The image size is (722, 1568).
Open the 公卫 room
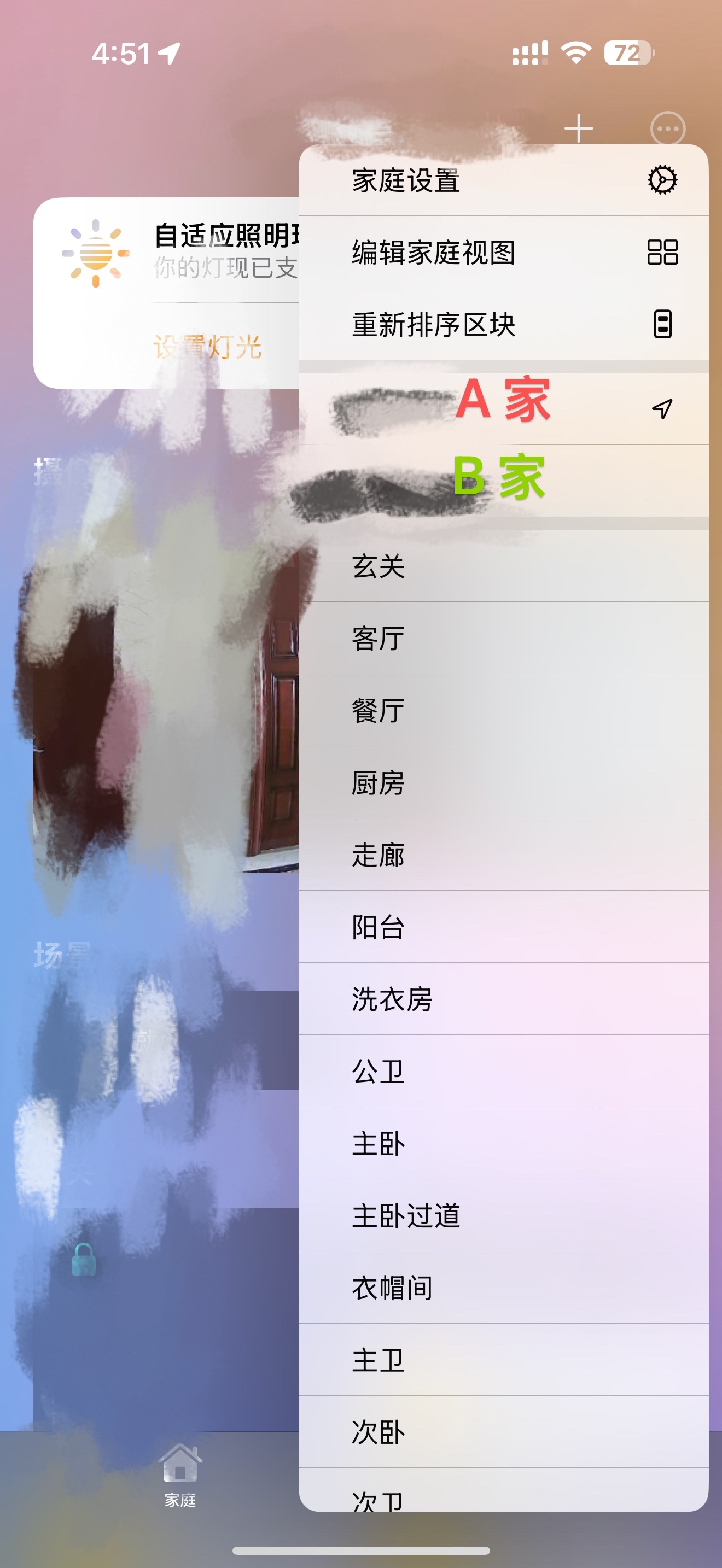pyautogui.click(x=503, y=1070)
